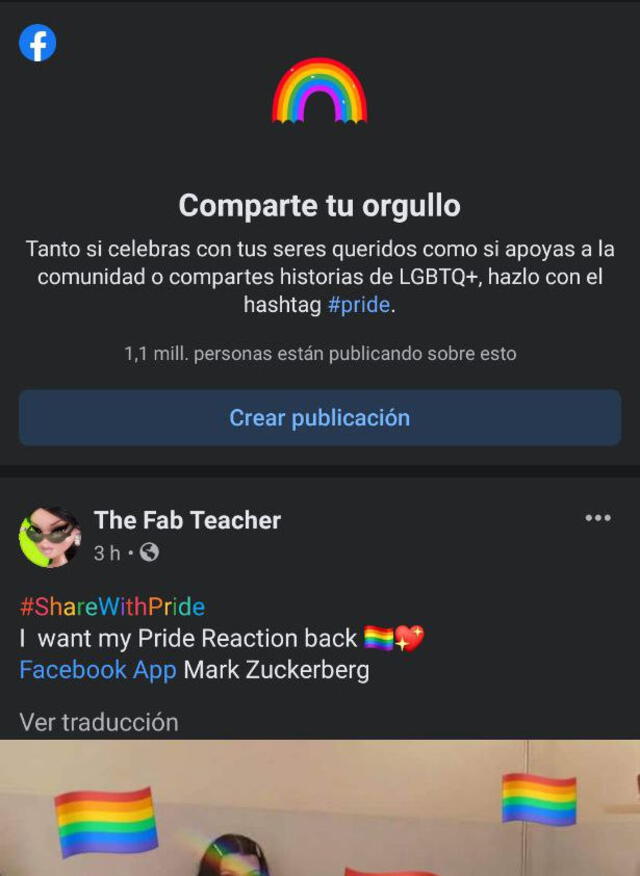The width and height of the screenshot is (640, 876).
Task: Open the post's three-dot options menu
Action: click(x=597, y=518)
